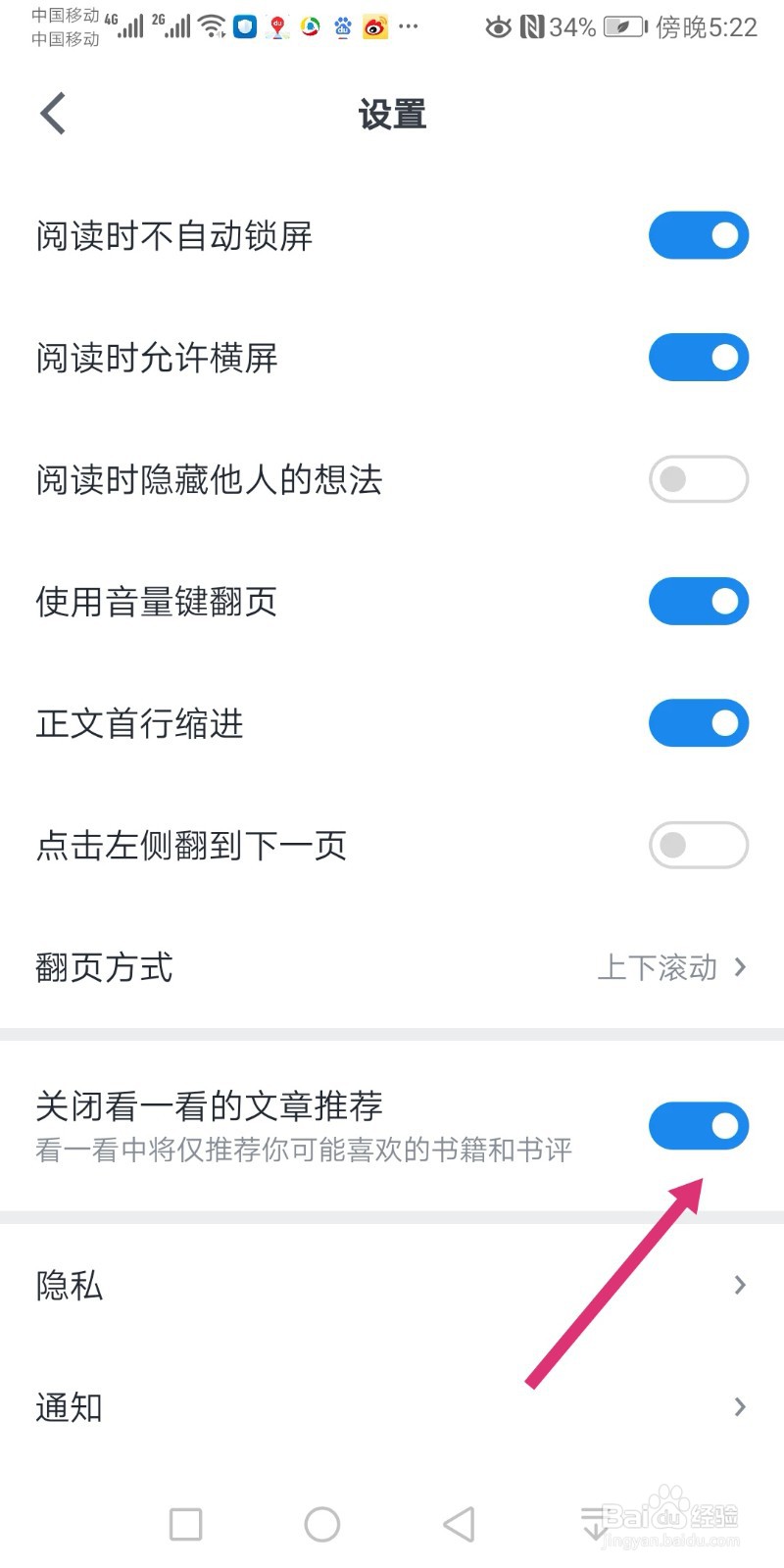Open the Weibo icon in the status bar
The width and height of the screenshot is (784, 1568).
point(373,27)
